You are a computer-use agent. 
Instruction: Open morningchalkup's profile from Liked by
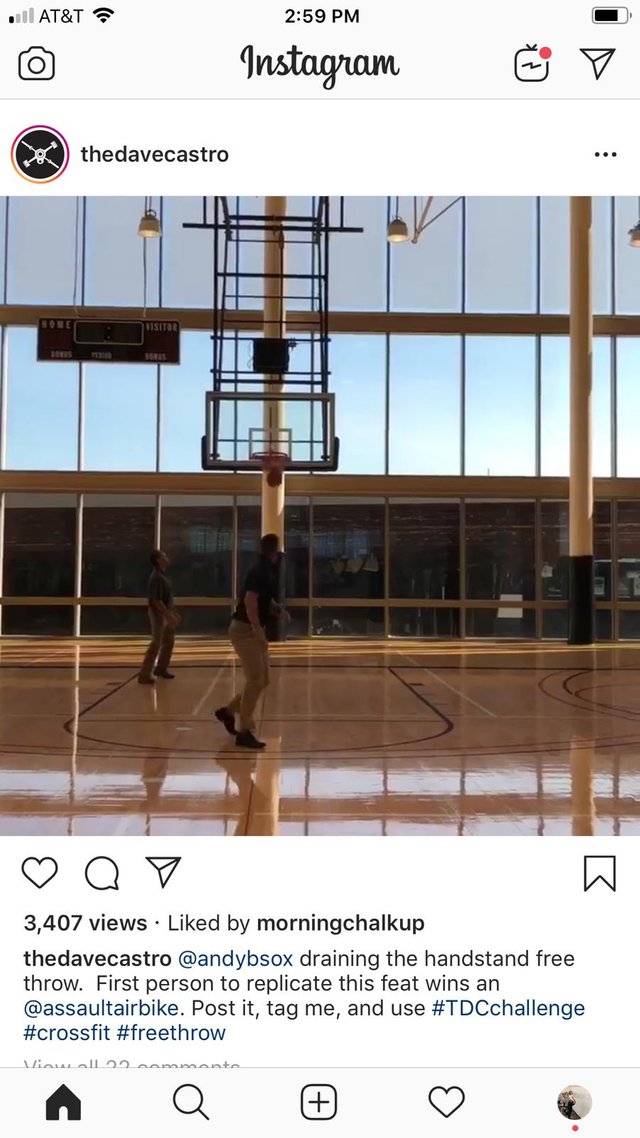(340, 923)
